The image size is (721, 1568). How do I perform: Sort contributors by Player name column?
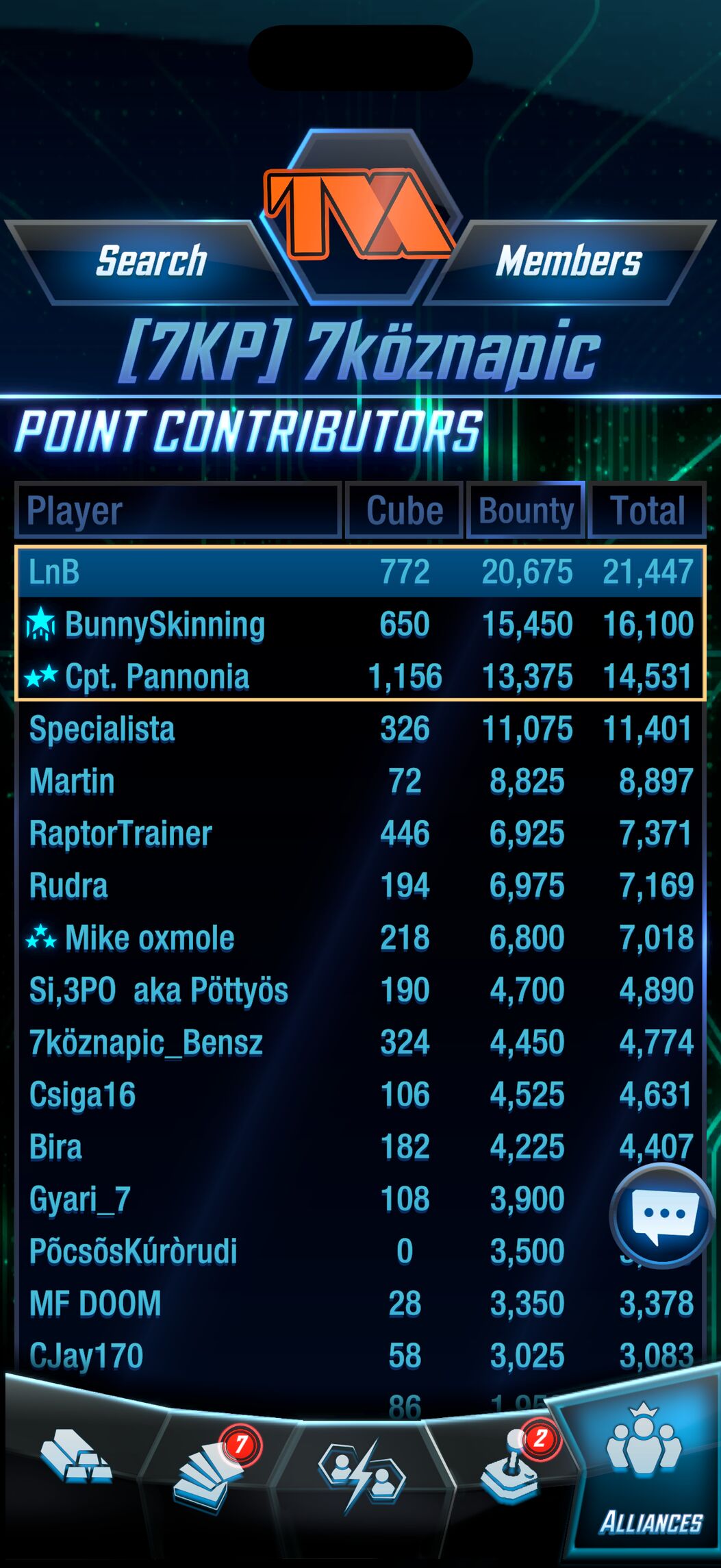(x=178, y=511)
